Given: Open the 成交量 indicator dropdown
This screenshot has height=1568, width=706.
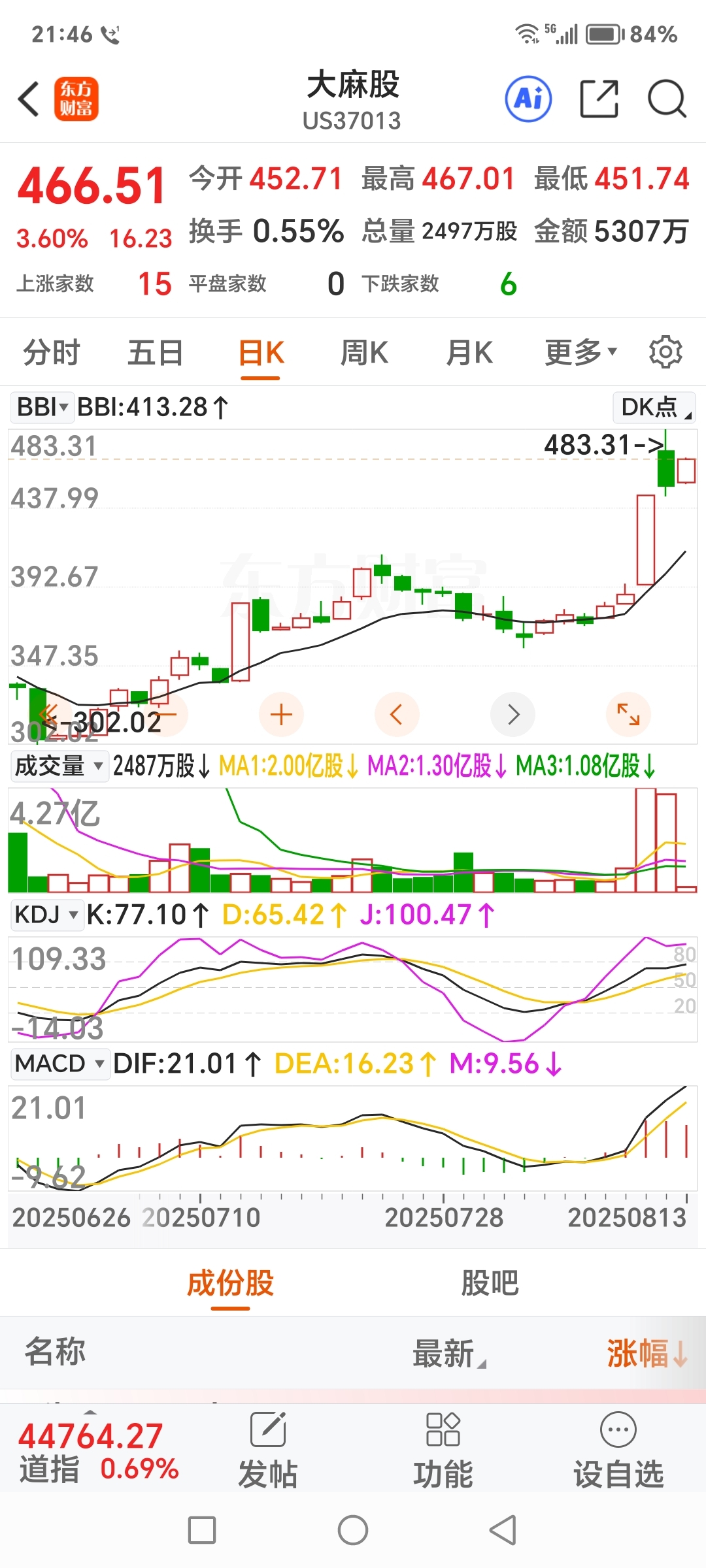Looking at the screenshot, I should [x=59, y=766].
